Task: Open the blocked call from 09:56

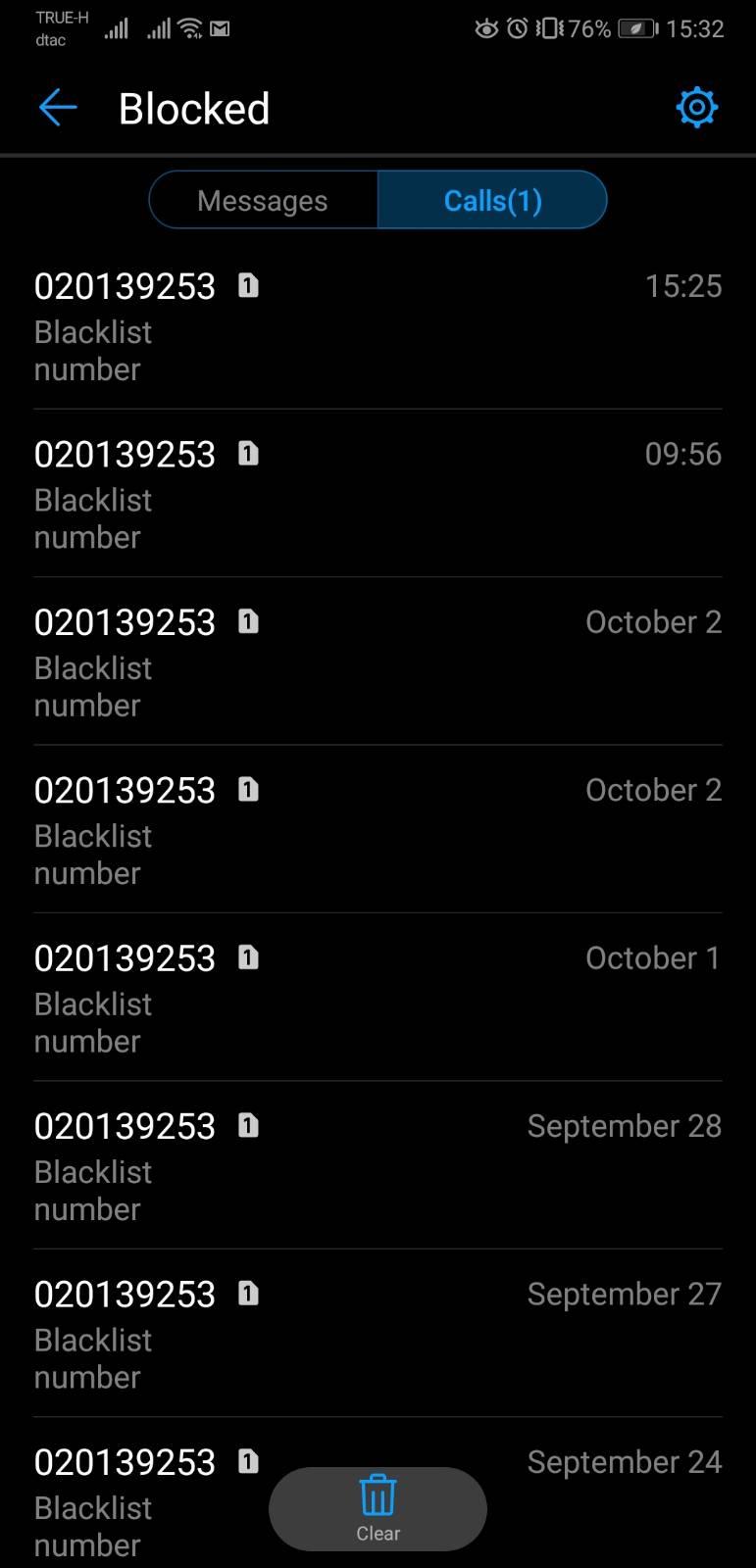Action: click(x=378, y=494)
